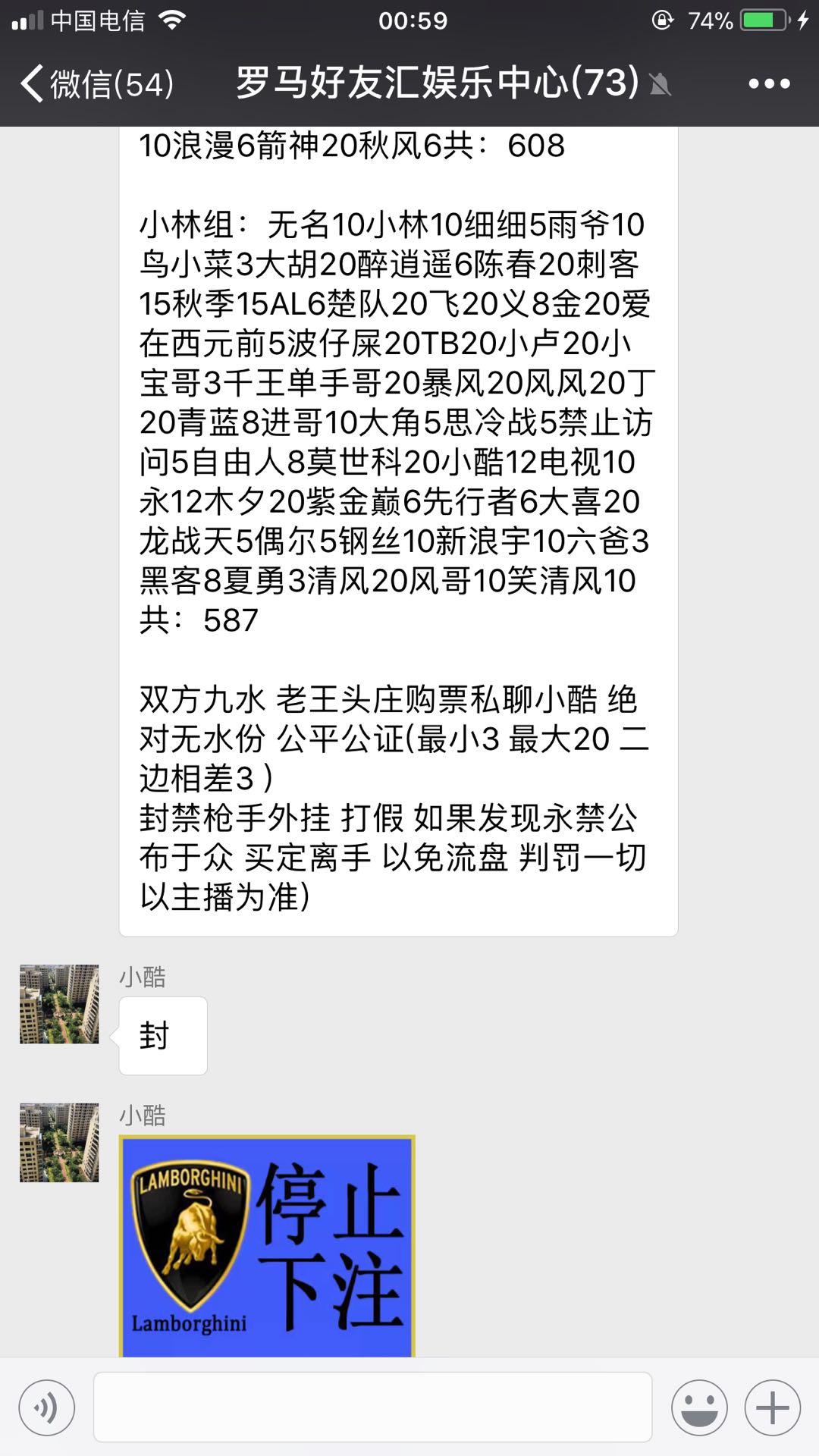The image size is (819, 1456).
Task: Tap the cellular signal bars icon
Action: [x=29, y=20]
